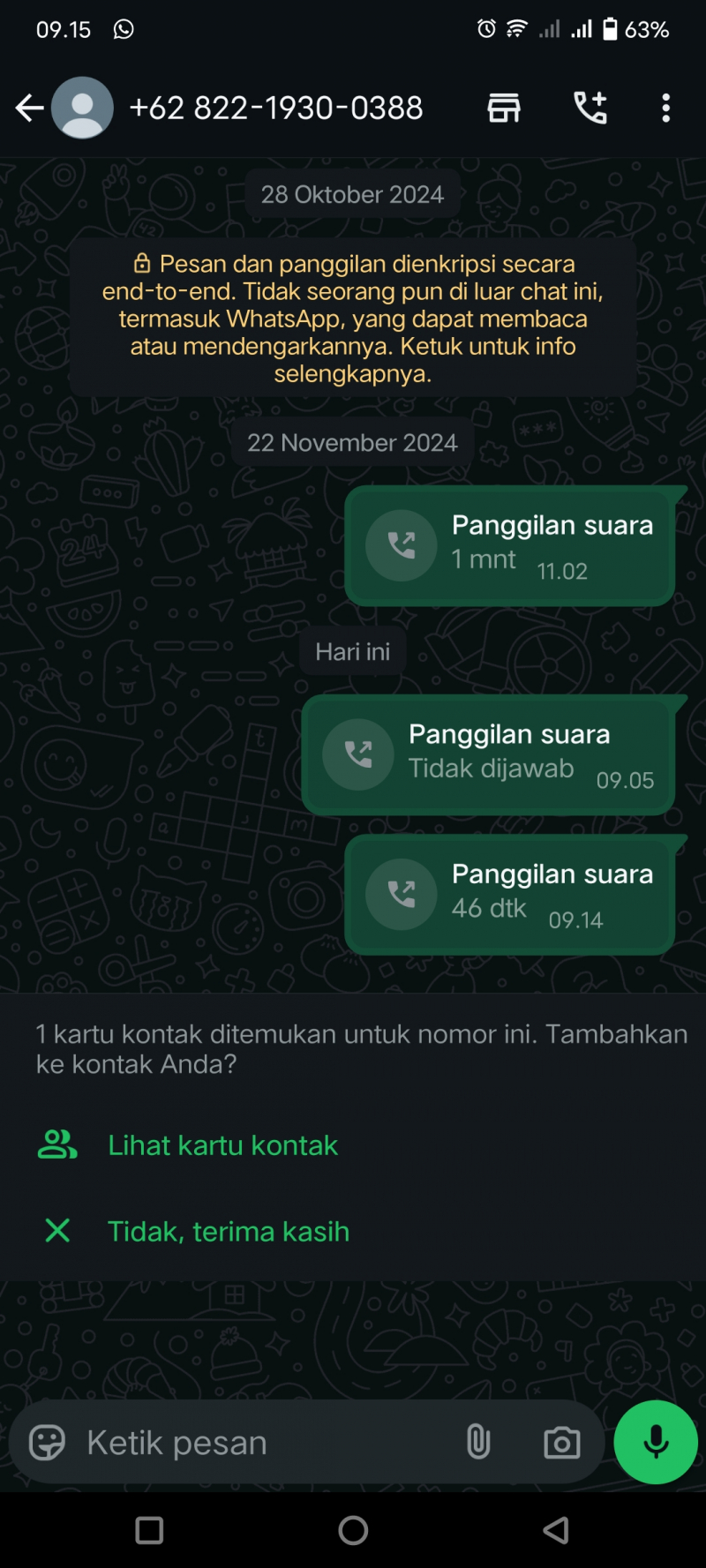Tap the green microphone voice message button

[656, 1443]
